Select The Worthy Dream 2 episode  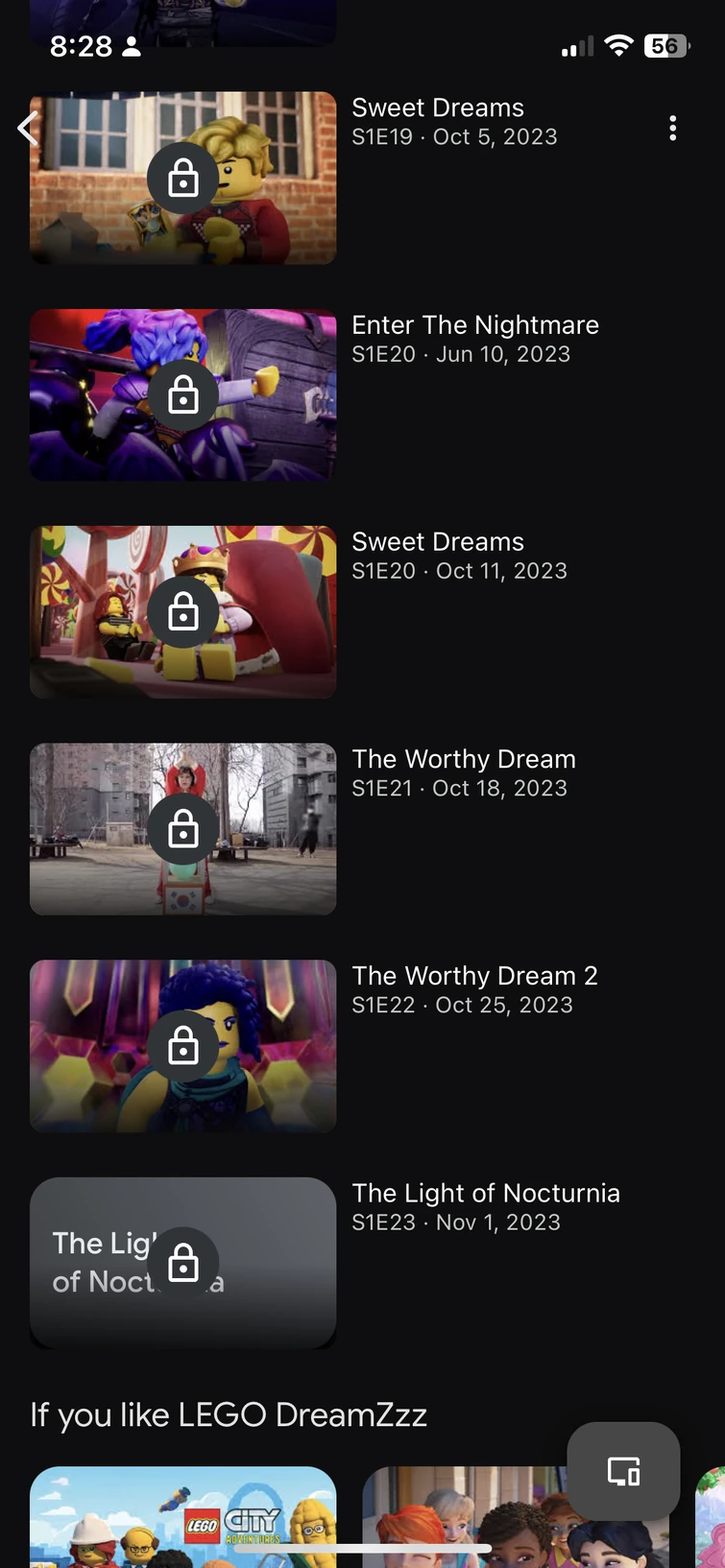[x=182, y=1046]
